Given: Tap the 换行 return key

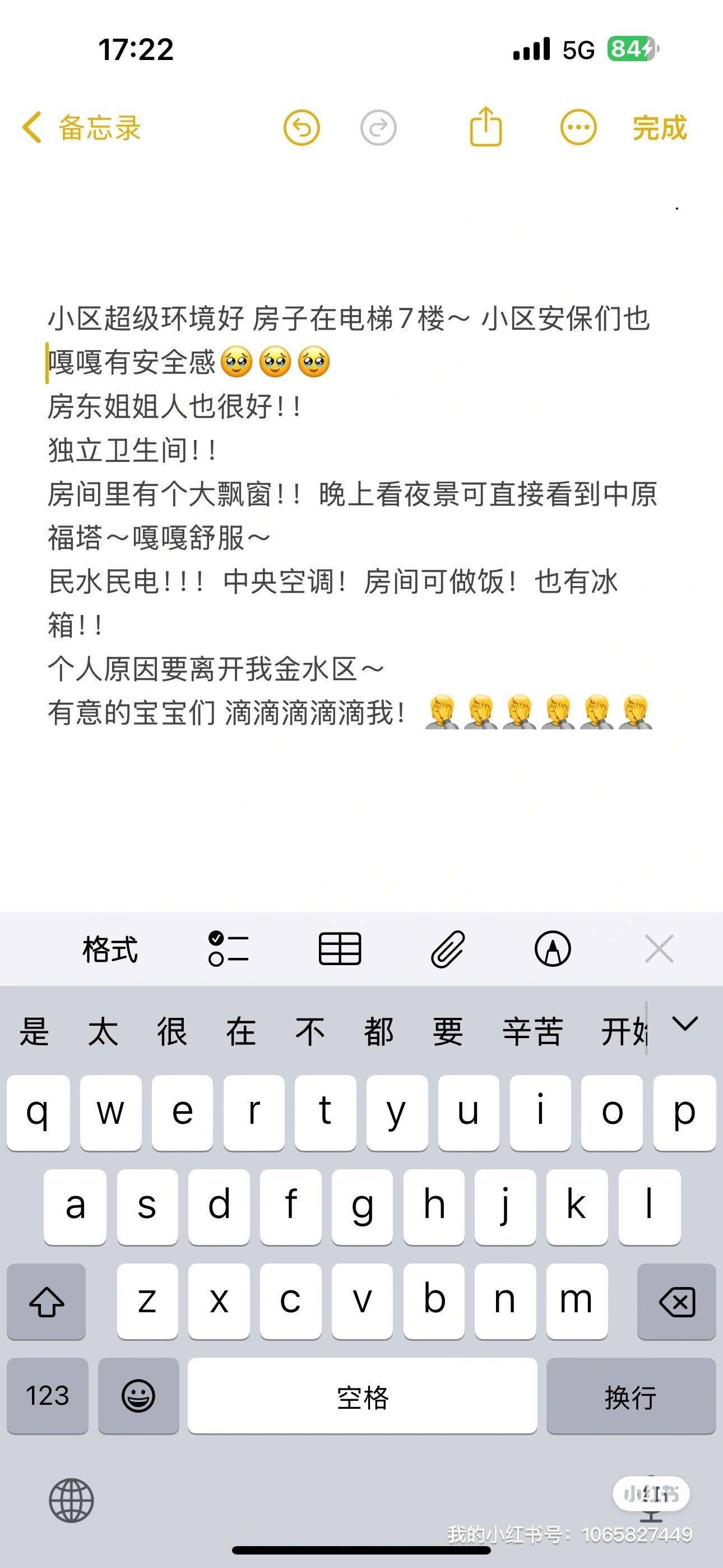Looking at the screenshot, I should pos(631,1396).
